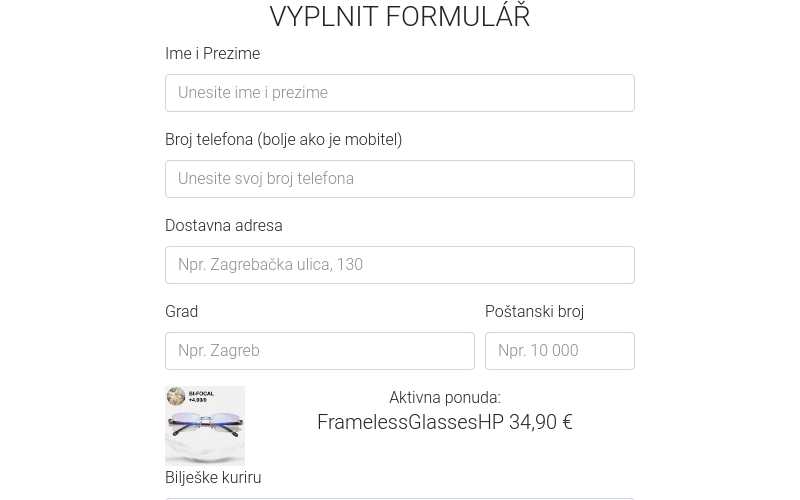
Task: Tap the Ime i Prezime name field
Action: 399,93
